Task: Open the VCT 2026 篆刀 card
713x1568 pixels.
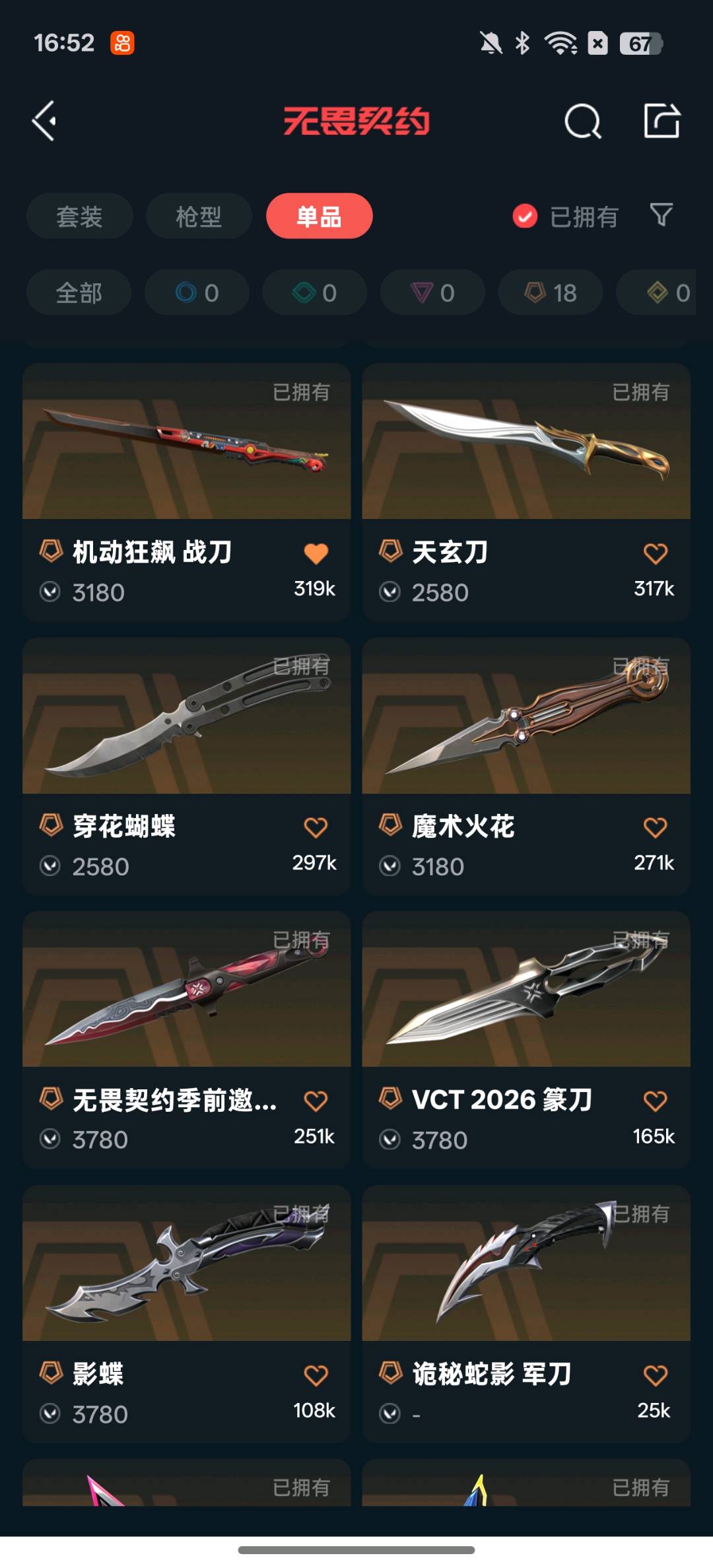Action: (526, 1040)
